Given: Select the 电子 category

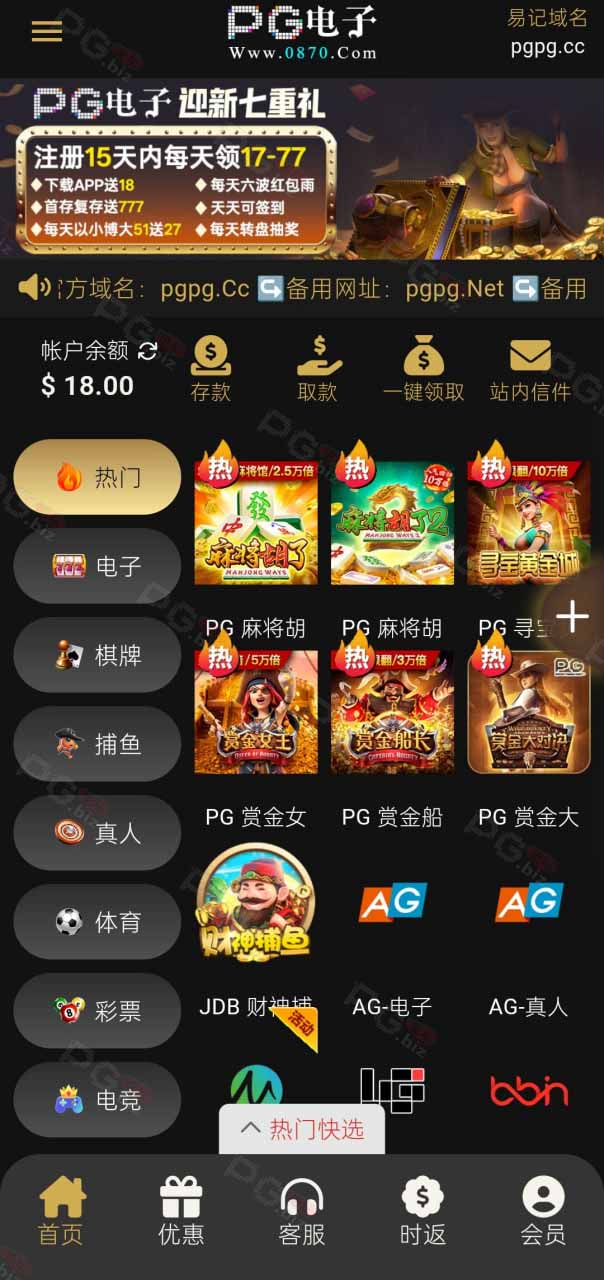Looking at the screenshot, I should coord(97,566).
